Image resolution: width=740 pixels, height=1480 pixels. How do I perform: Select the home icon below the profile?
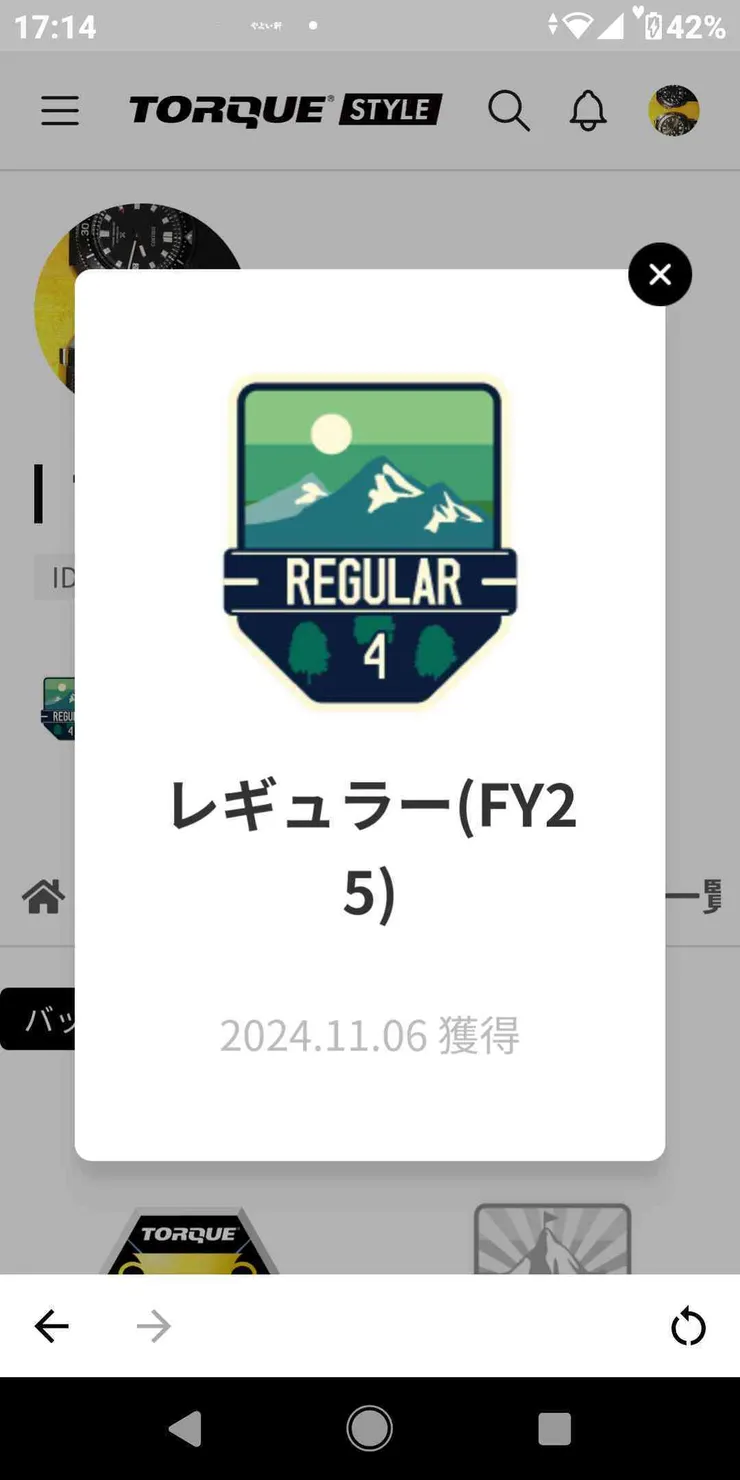44,897
